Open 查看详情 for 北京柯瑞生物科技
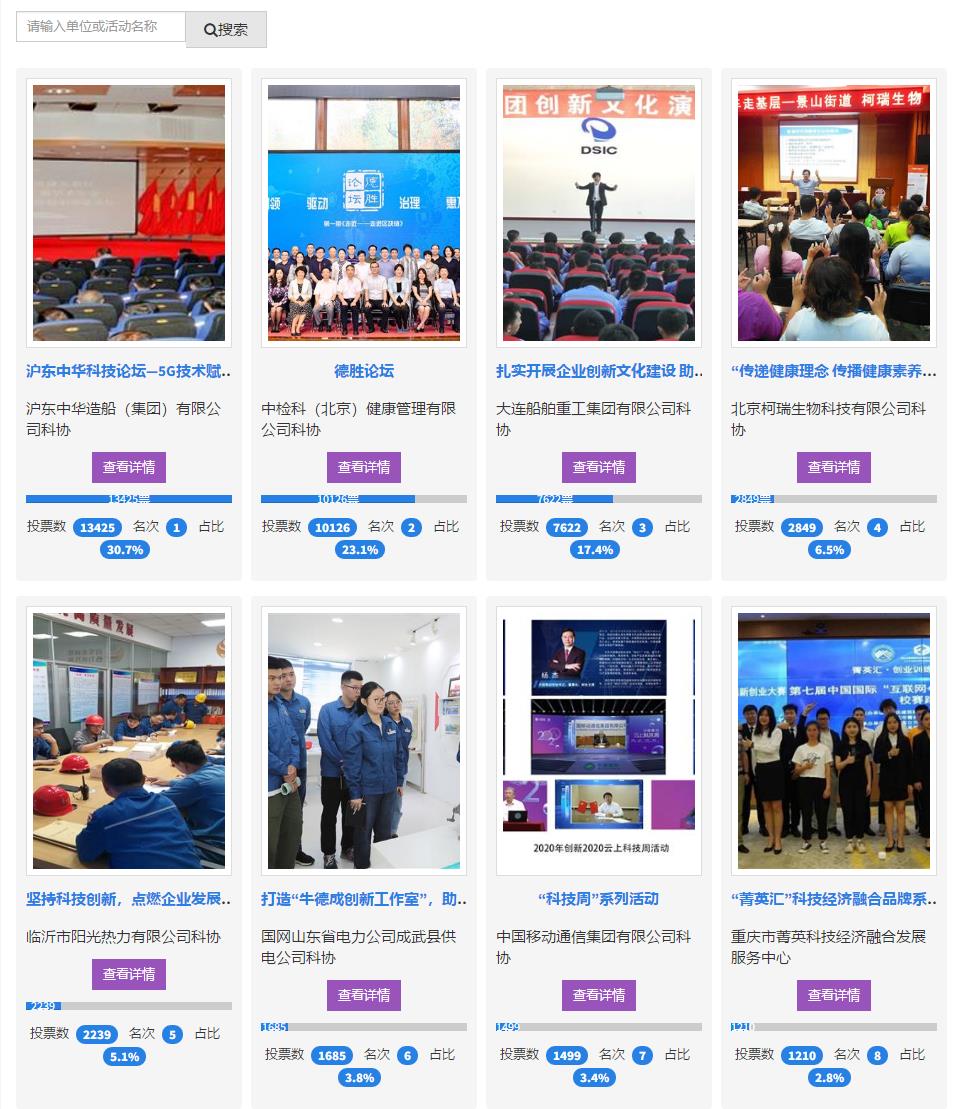Screen dimensions: 965x1109 834,467
